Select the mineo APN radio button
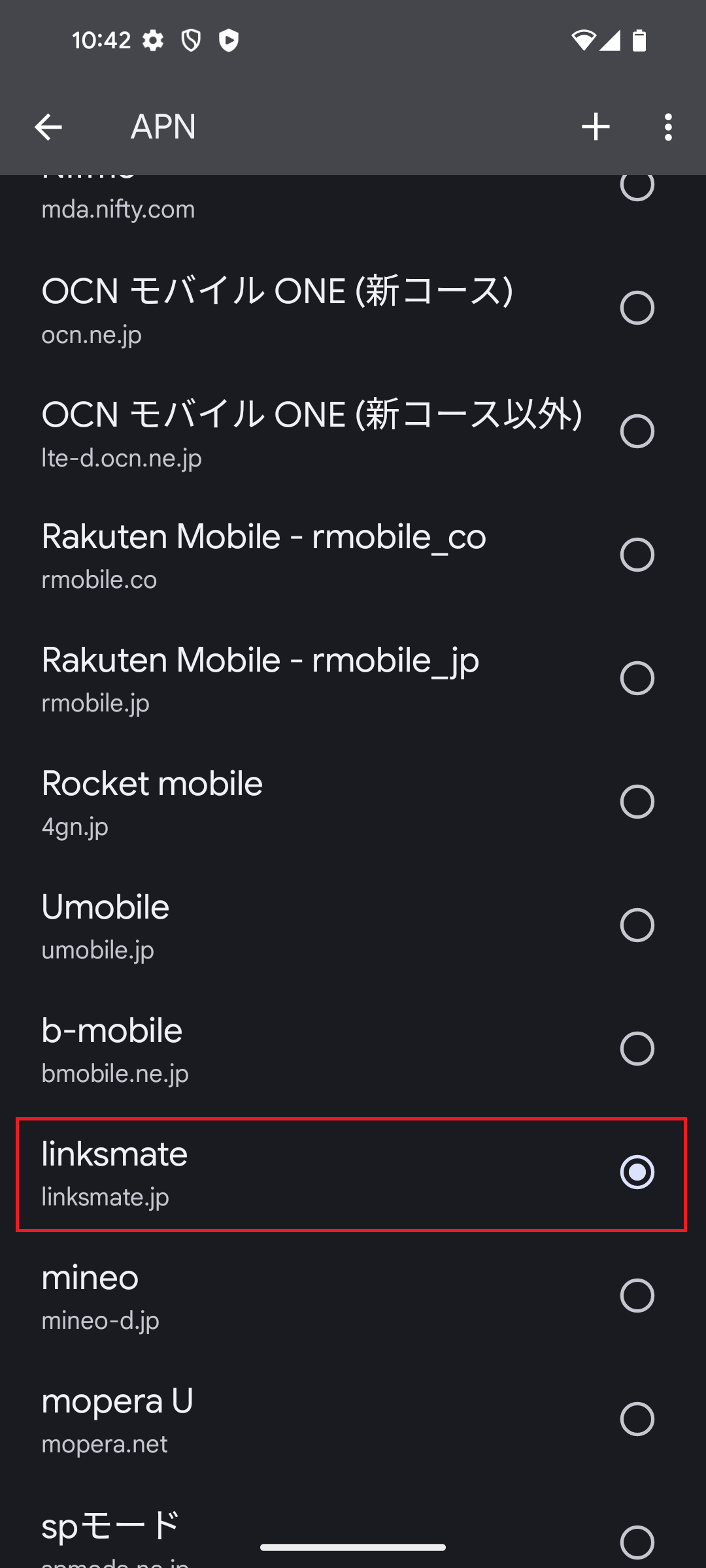Image resolution: width=706 pixels, height=1568 pixels. [637, 1297]
